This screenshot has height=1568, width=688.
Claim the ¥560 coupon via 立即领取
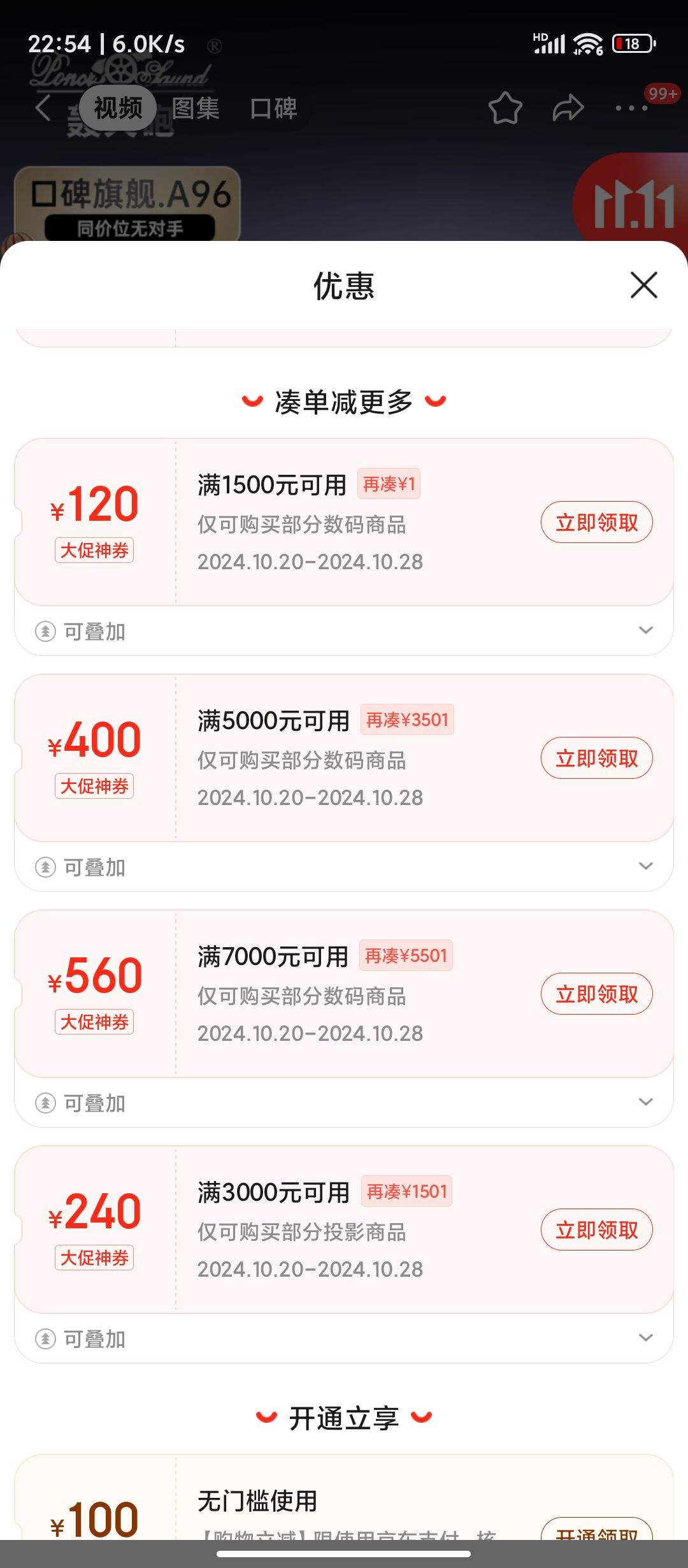click(x=596, y=993)
